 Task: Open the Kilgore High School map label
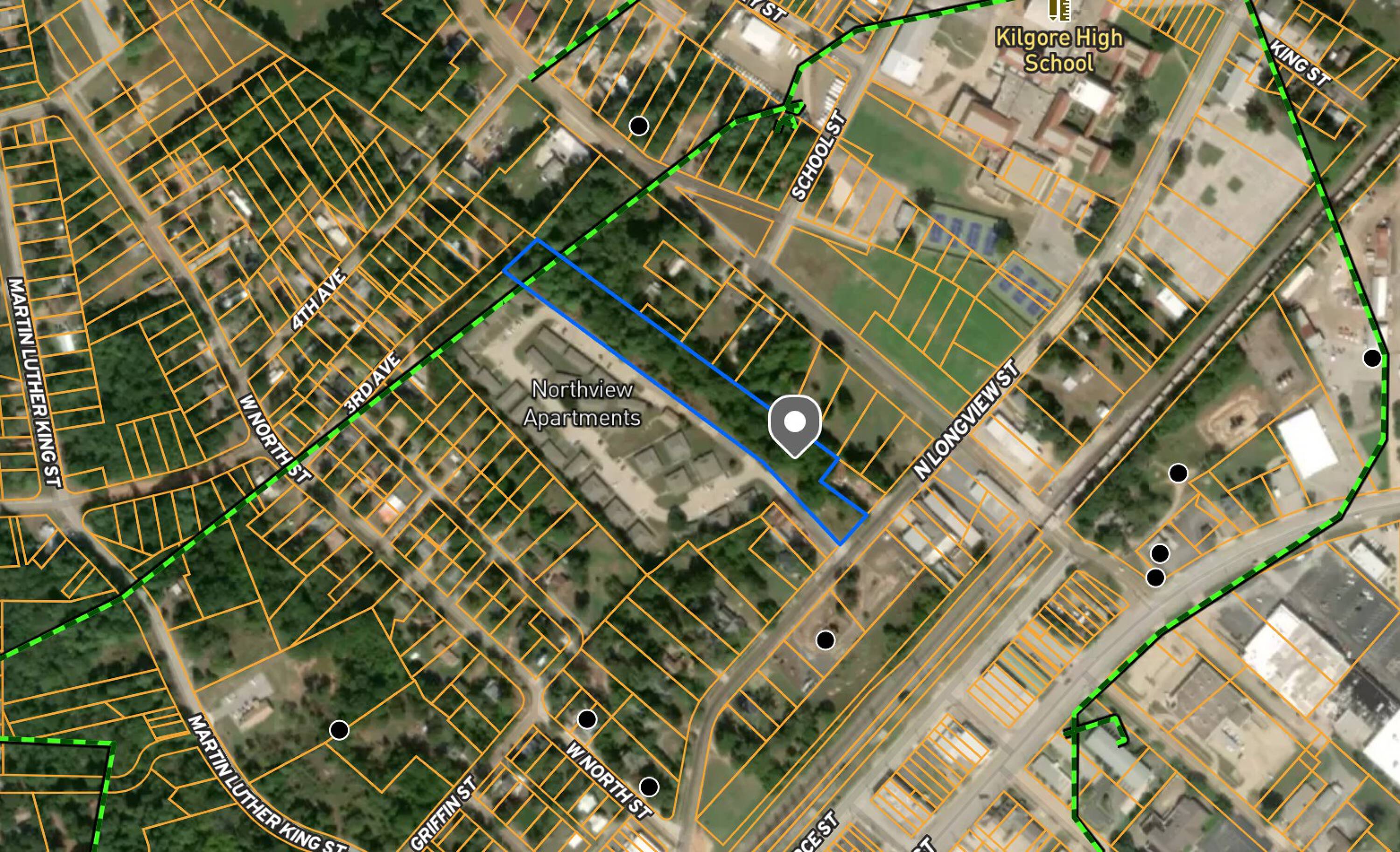click(x=1058, y=50)
